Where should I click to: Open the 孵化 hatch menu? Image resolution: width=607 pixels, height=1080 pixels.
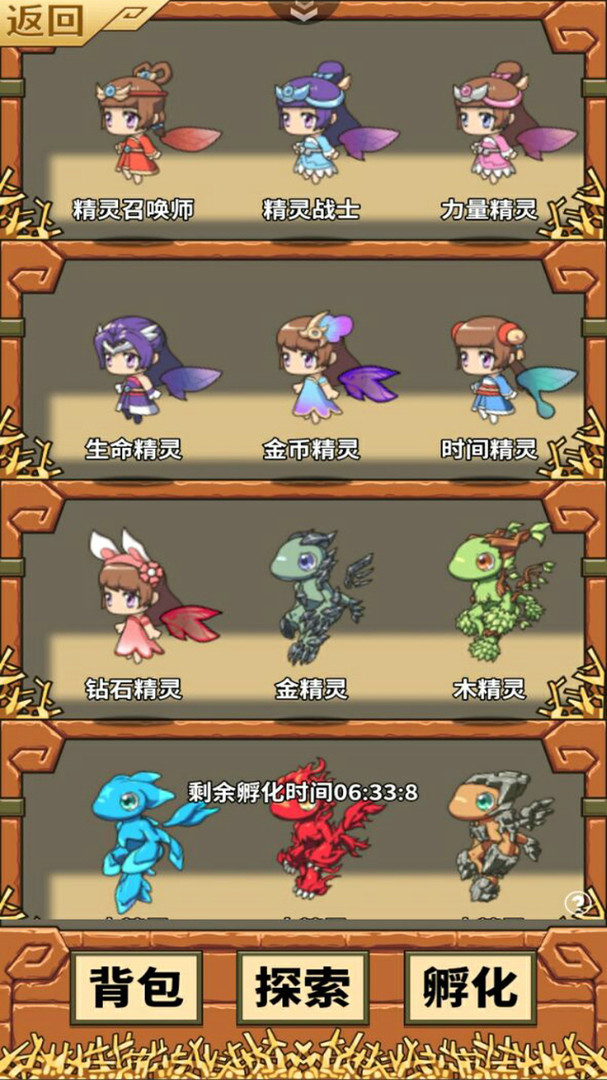470,988
